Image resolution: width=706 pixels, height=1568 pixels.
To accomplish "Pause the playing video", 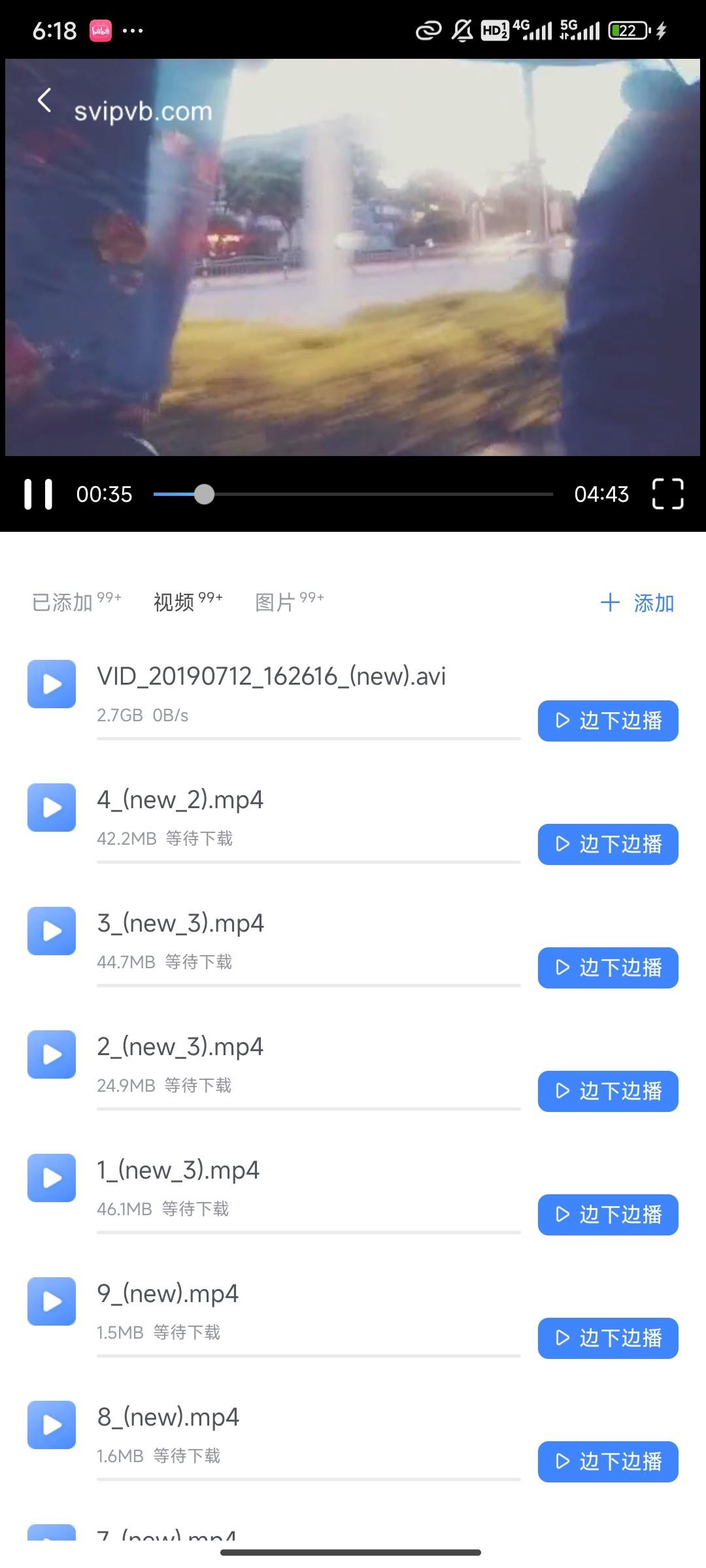I will click(x=39, y=494).
